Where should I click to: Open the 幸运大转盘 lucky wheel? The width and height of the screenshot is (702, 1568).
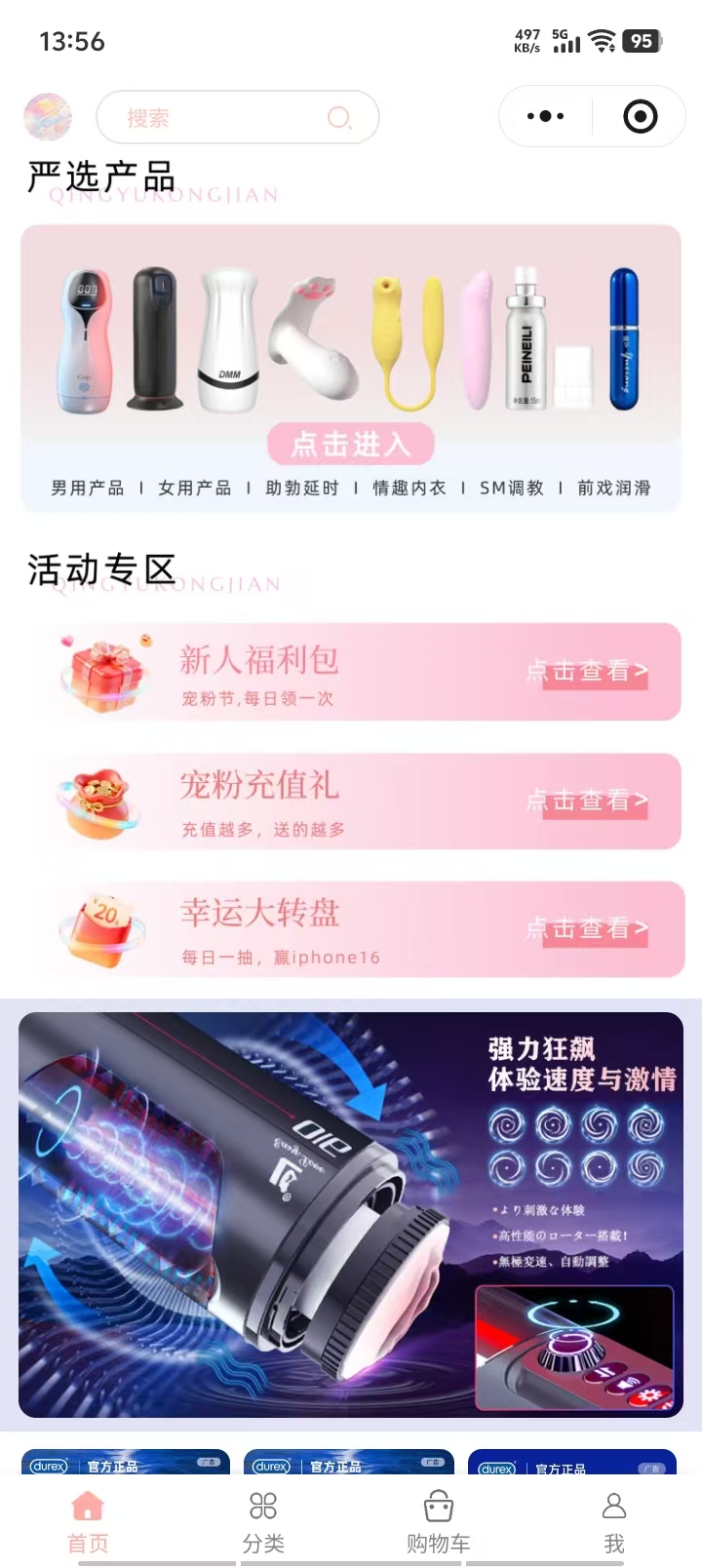[x=351, y=929]
